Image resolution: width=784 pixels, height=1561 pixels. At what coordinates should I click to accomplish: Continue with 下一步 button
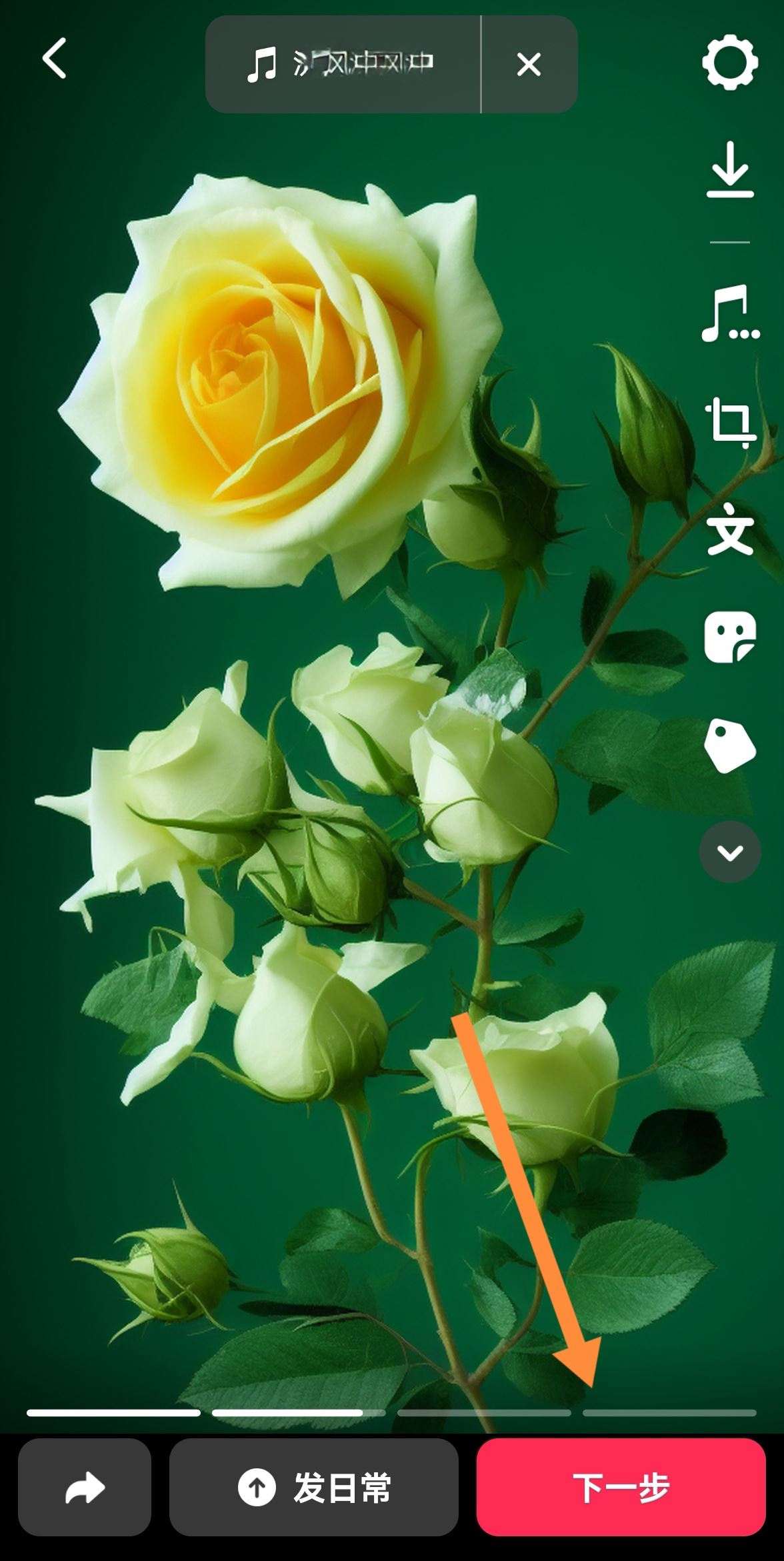coord(621,1488)
